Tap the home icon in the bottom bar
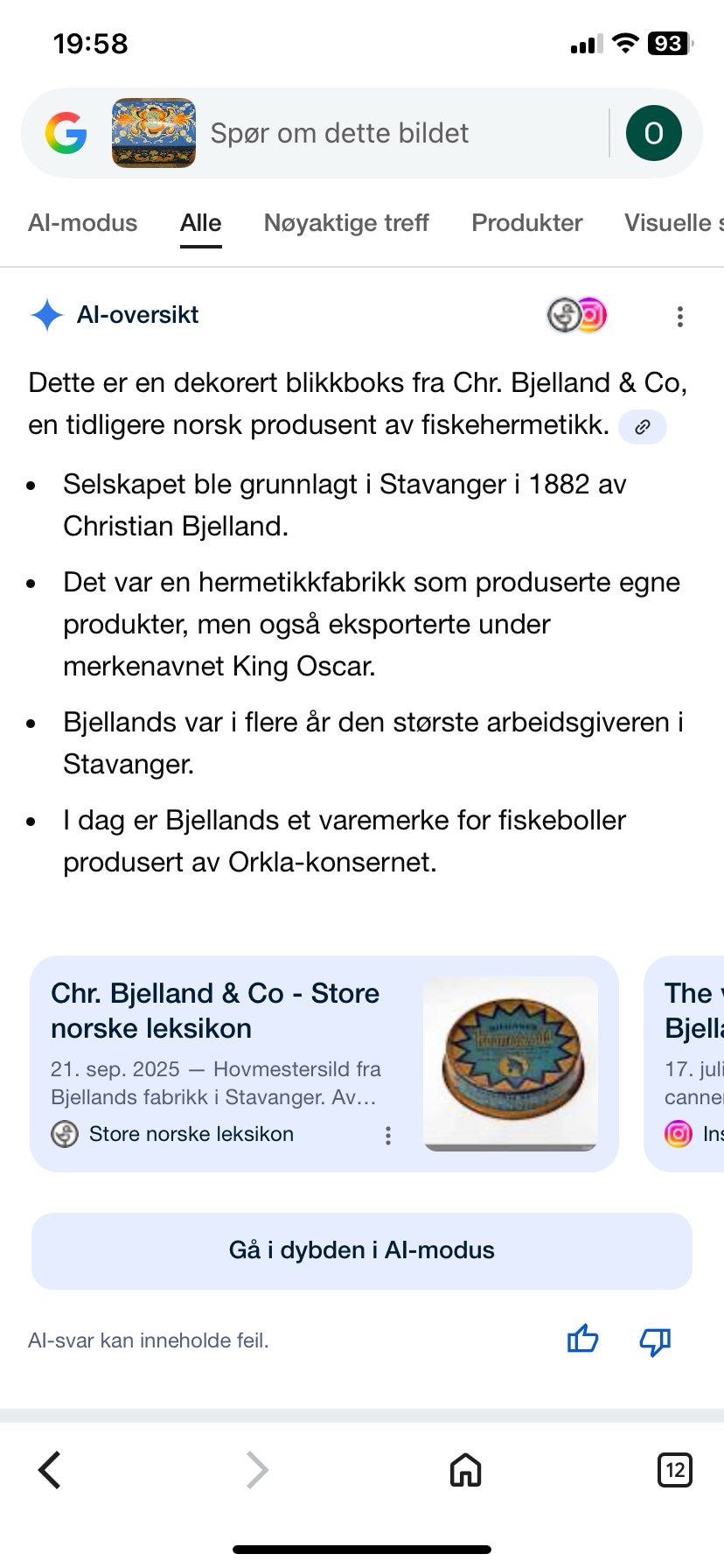 [x=464, y=1469]
